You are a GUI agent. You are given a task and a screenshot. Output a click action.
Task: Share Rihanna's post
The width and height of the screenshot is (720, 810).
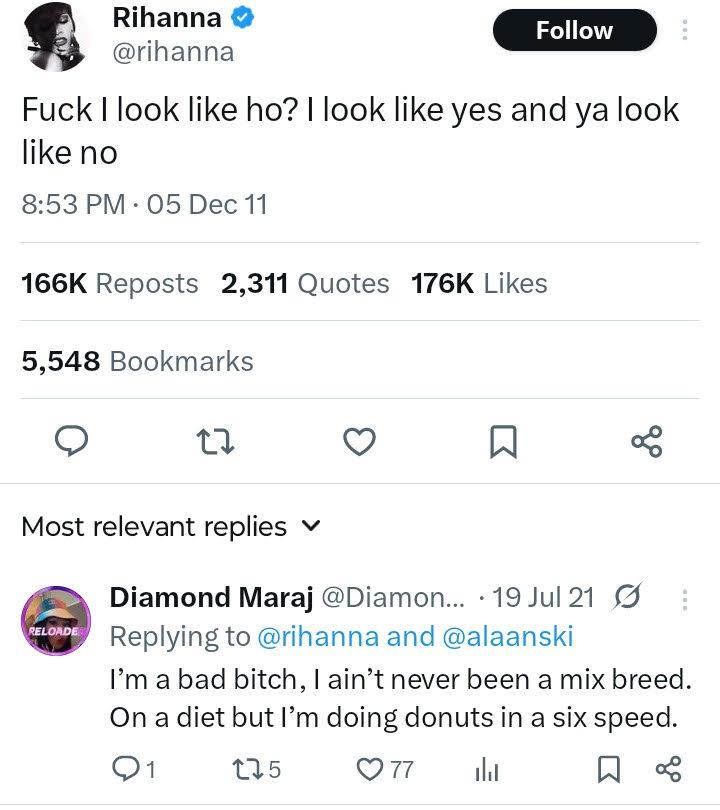pyautogui.click(x=647, y=441)
